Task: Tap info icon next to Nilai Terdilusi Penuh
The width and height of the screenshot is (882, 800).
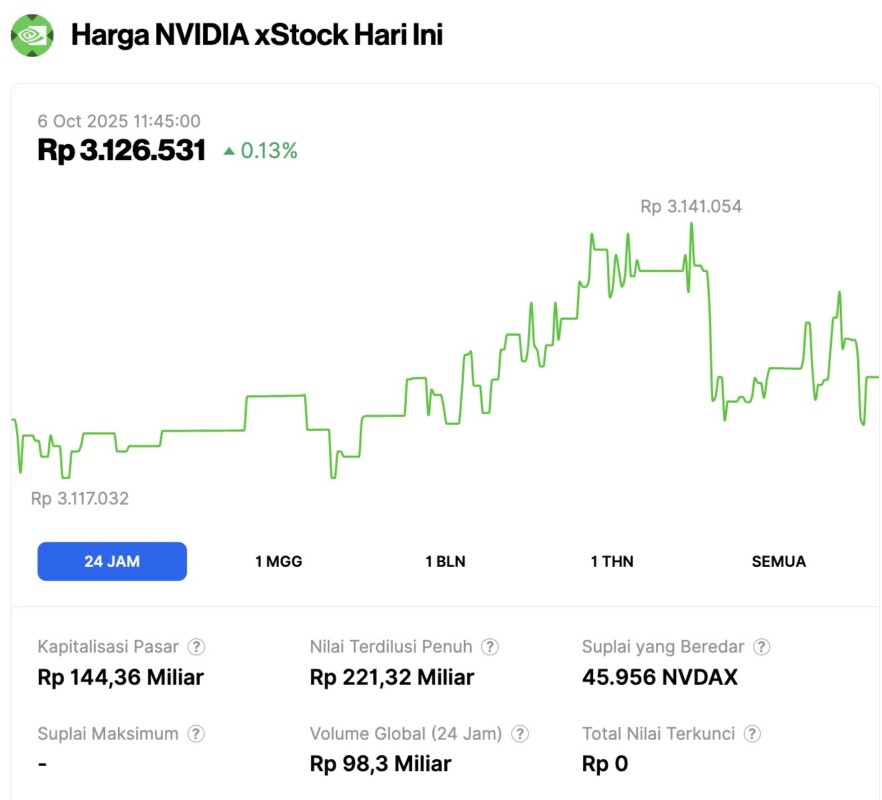Action: click(490, 647)
